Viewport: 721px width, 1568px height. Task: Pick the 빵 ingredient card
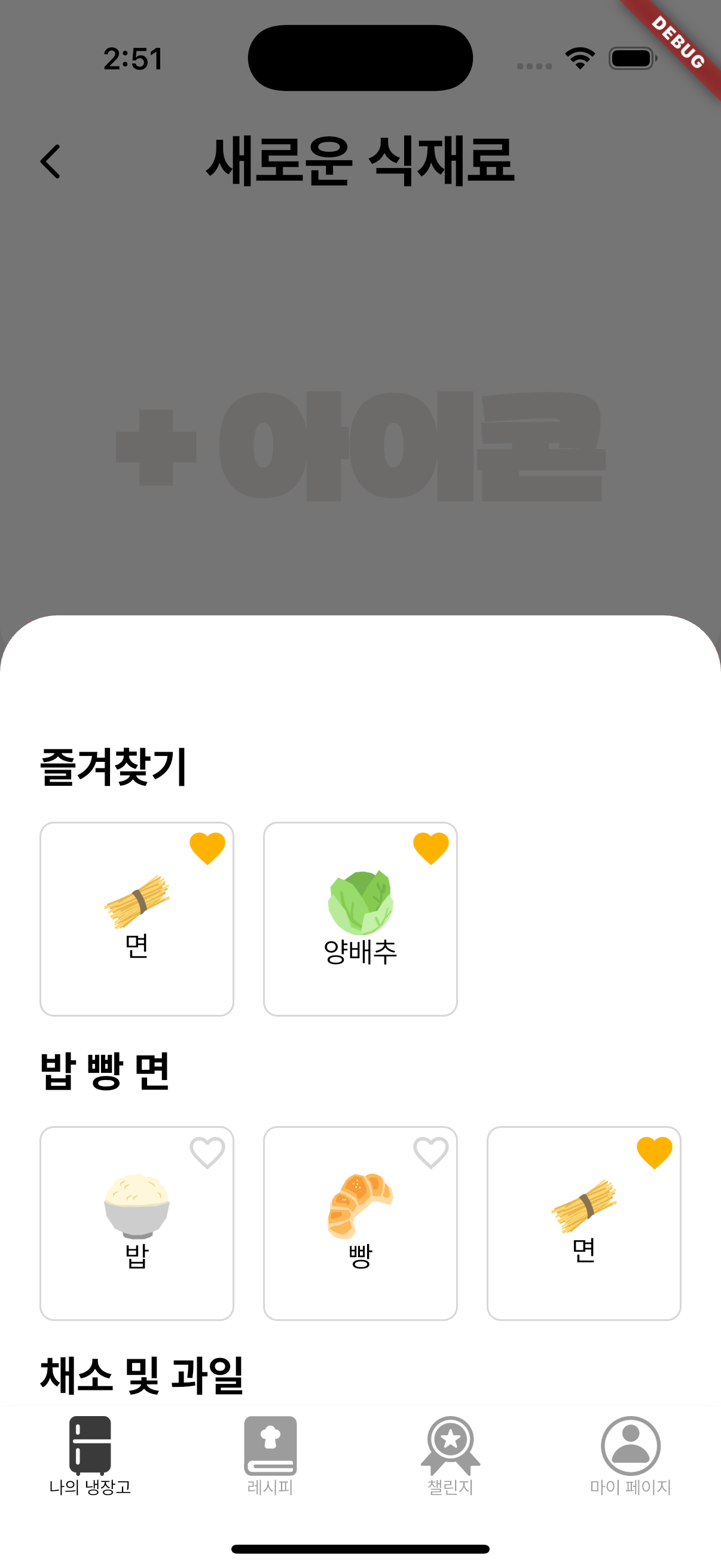360,1224
